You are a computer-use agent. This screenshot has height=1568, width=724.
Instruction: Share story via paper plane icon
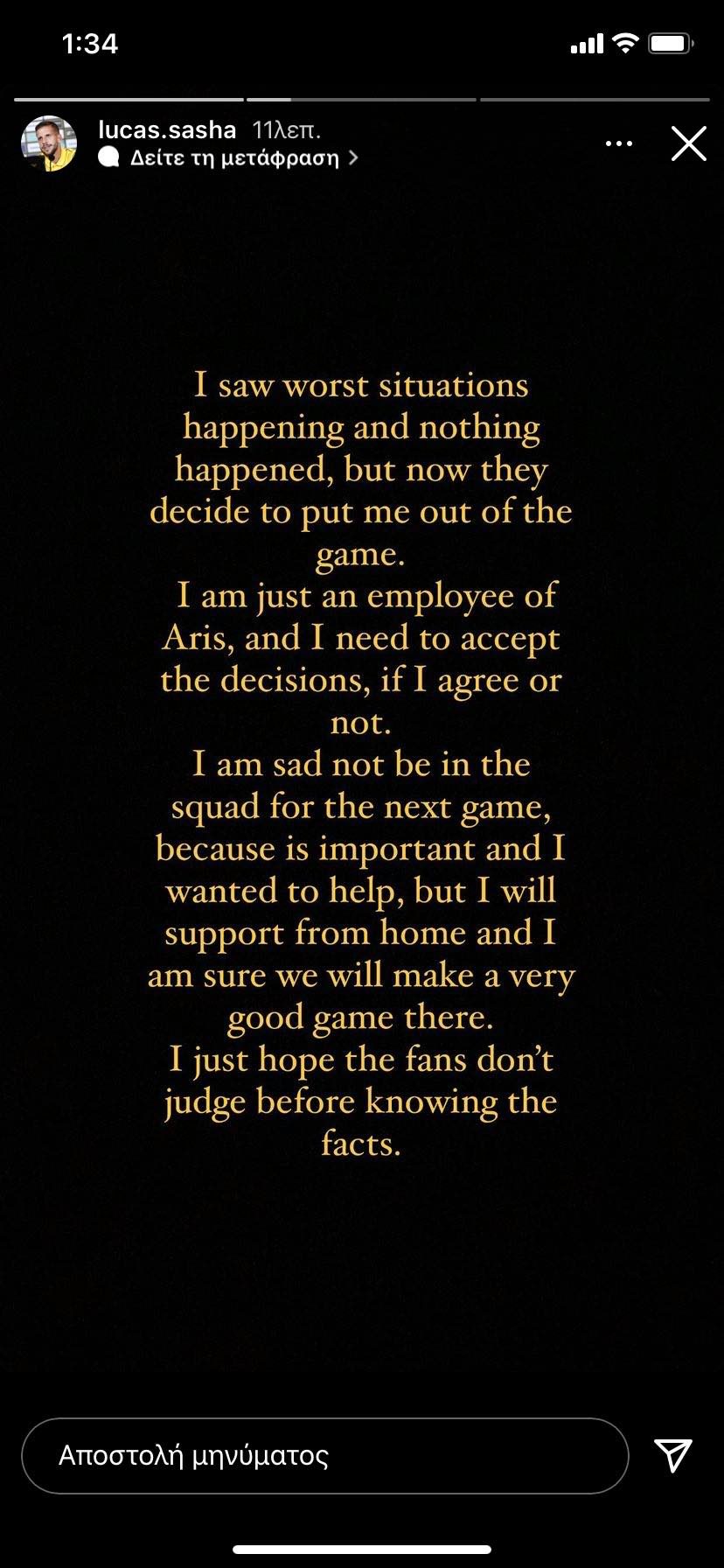tap(673, 1455)
